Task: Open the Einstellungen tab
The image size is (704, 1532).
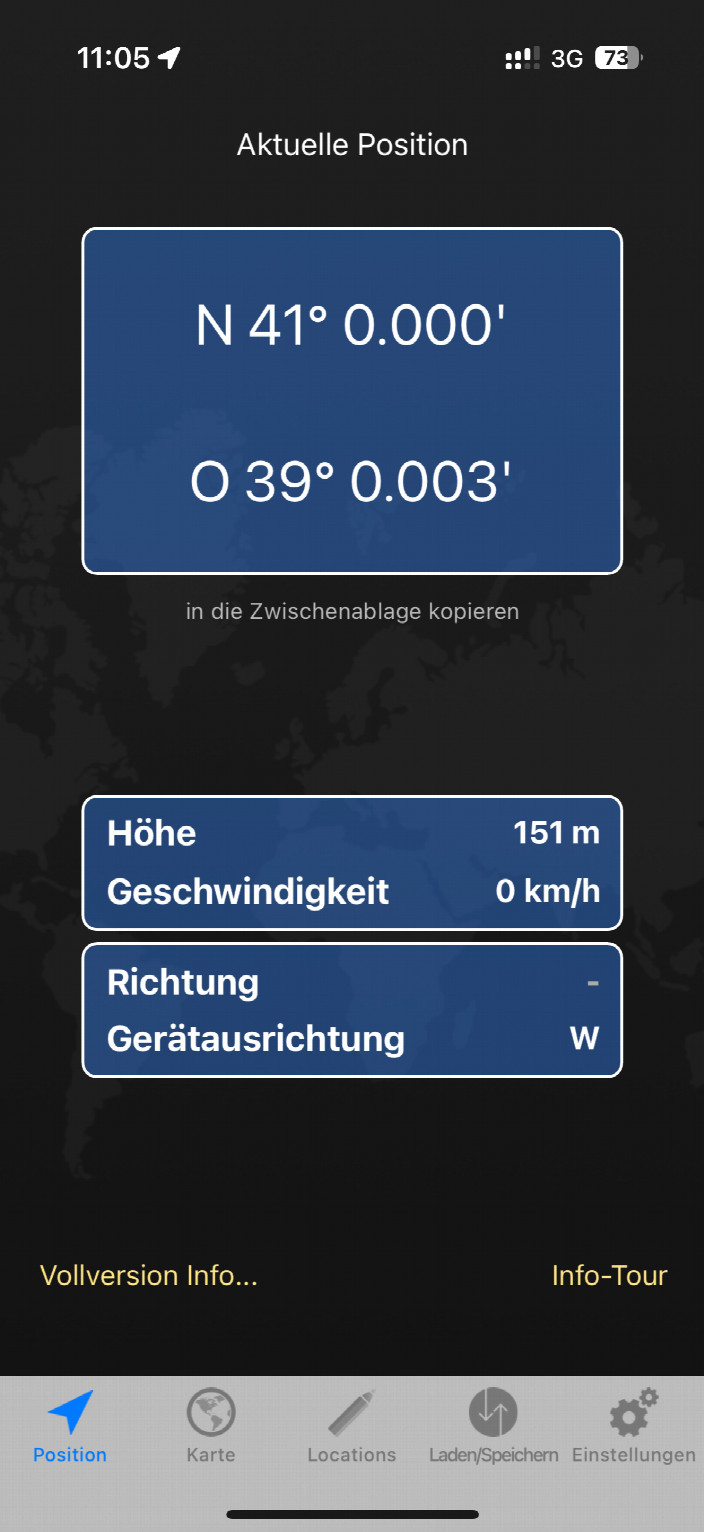Action: pos(633,1425)
